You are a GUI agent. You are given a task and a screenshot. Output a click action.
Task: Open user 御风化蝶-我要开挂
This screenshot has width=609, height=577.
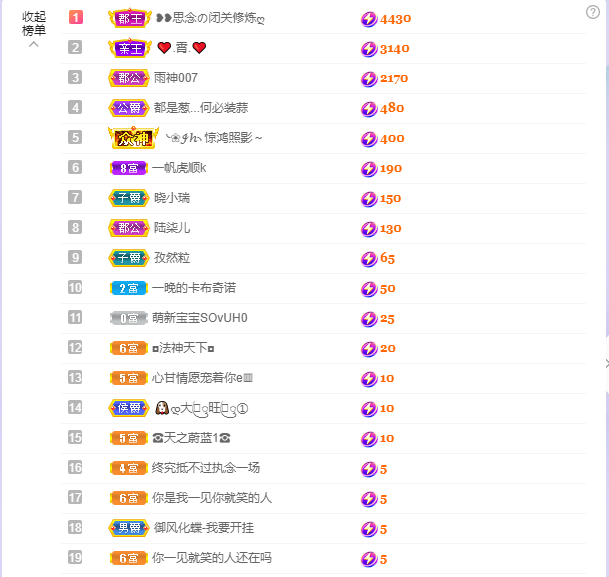click(204, 528)
